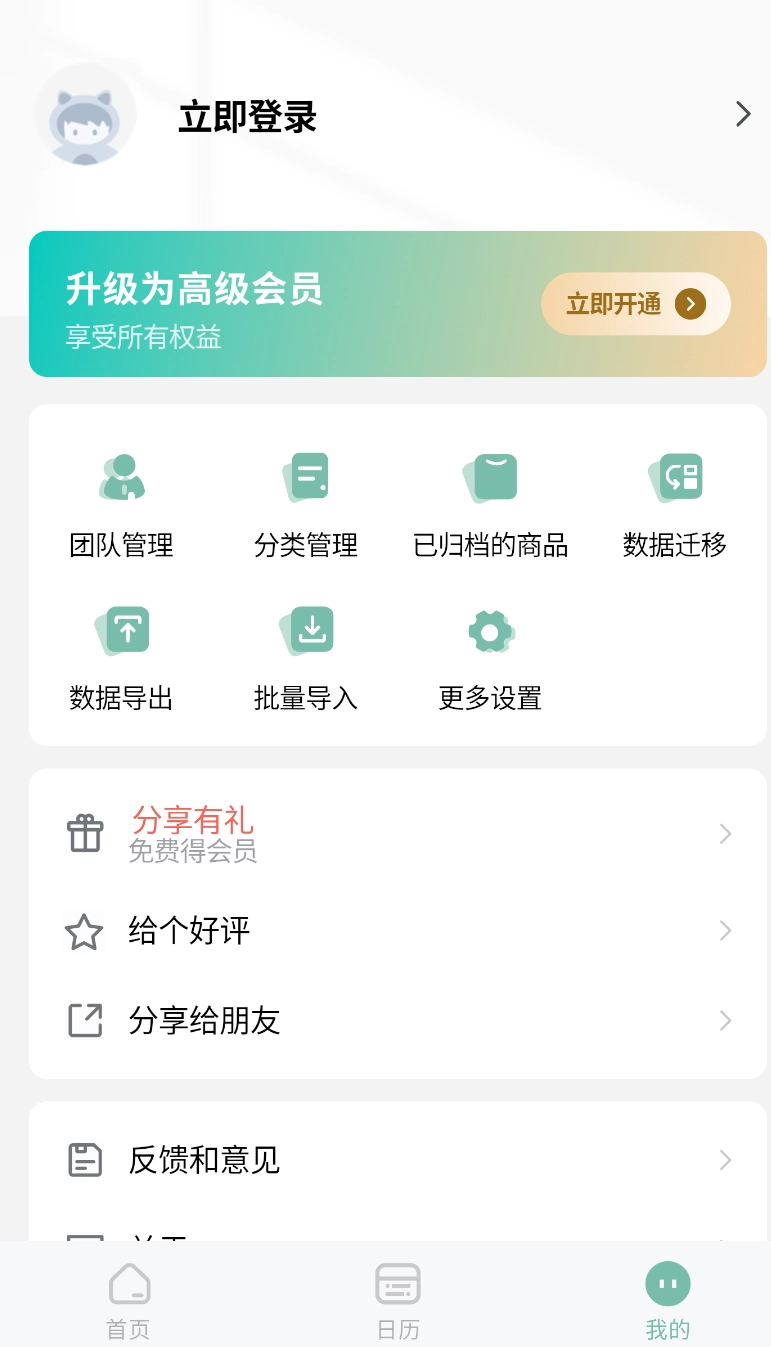Expand the 给个好评 row chevron
This screenshot has width=771, height=1347.
point(725,931)
